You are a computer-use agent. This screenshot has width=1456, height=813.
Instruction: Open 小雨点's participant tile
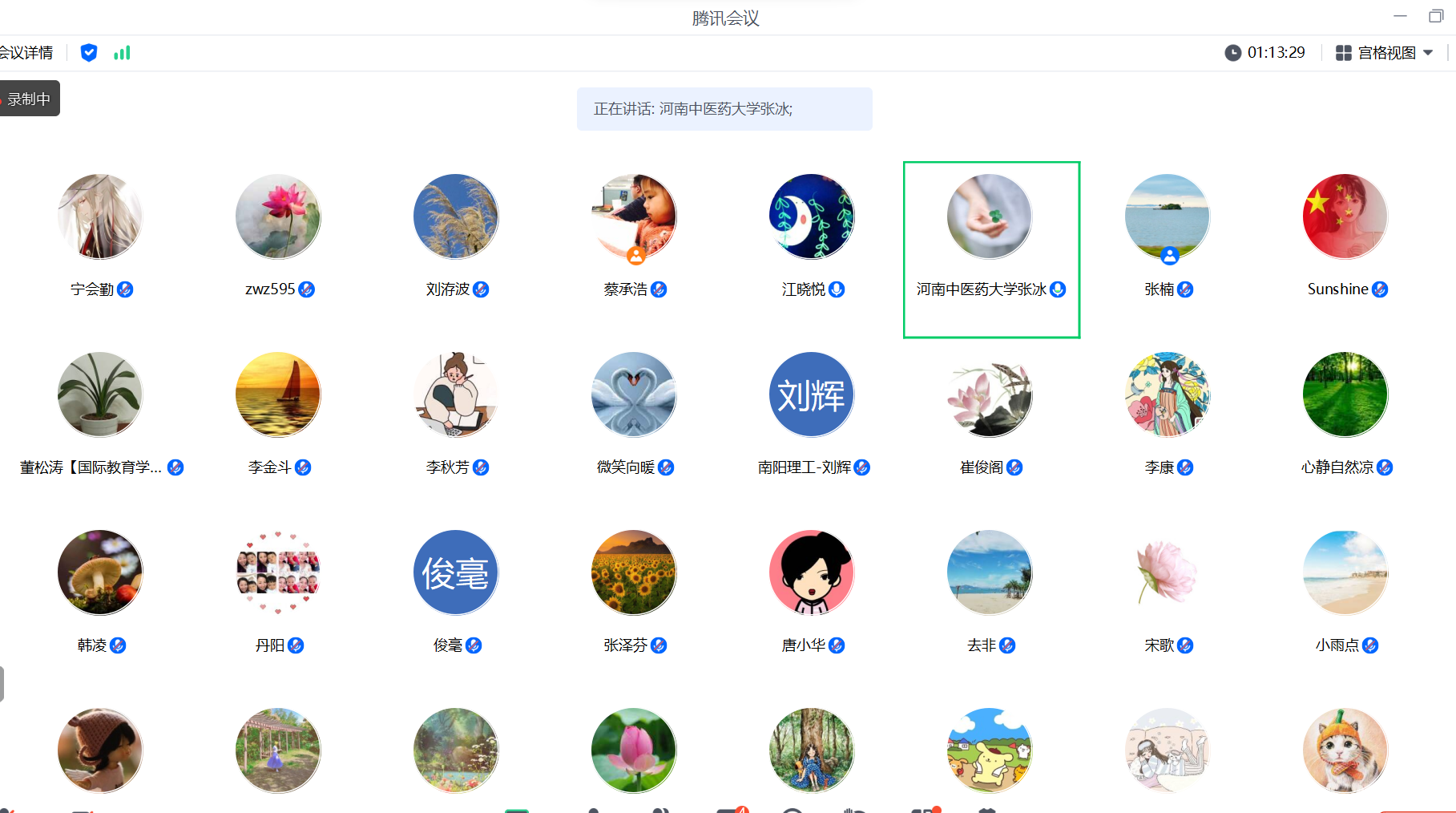coord(1345,572)
